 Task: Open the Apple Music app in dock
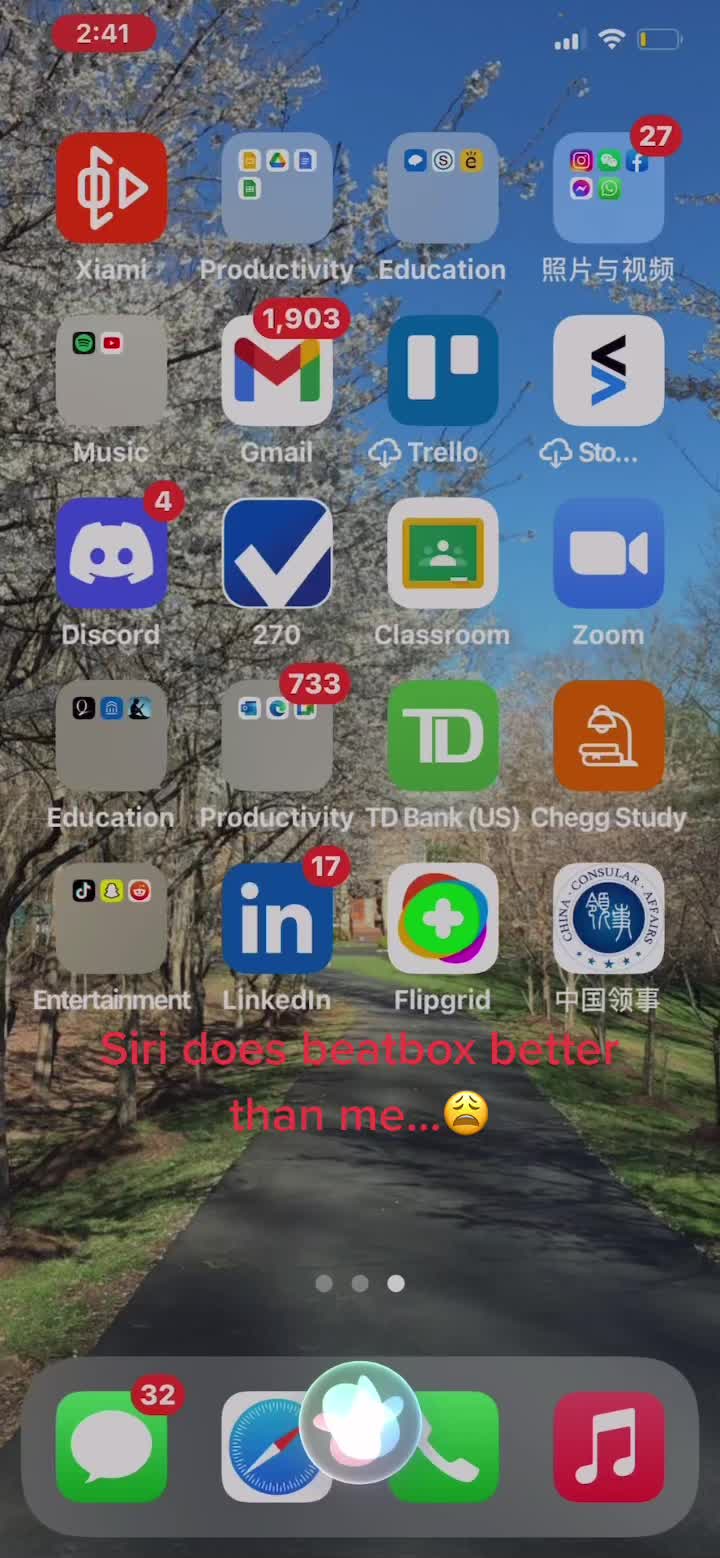609,1447
